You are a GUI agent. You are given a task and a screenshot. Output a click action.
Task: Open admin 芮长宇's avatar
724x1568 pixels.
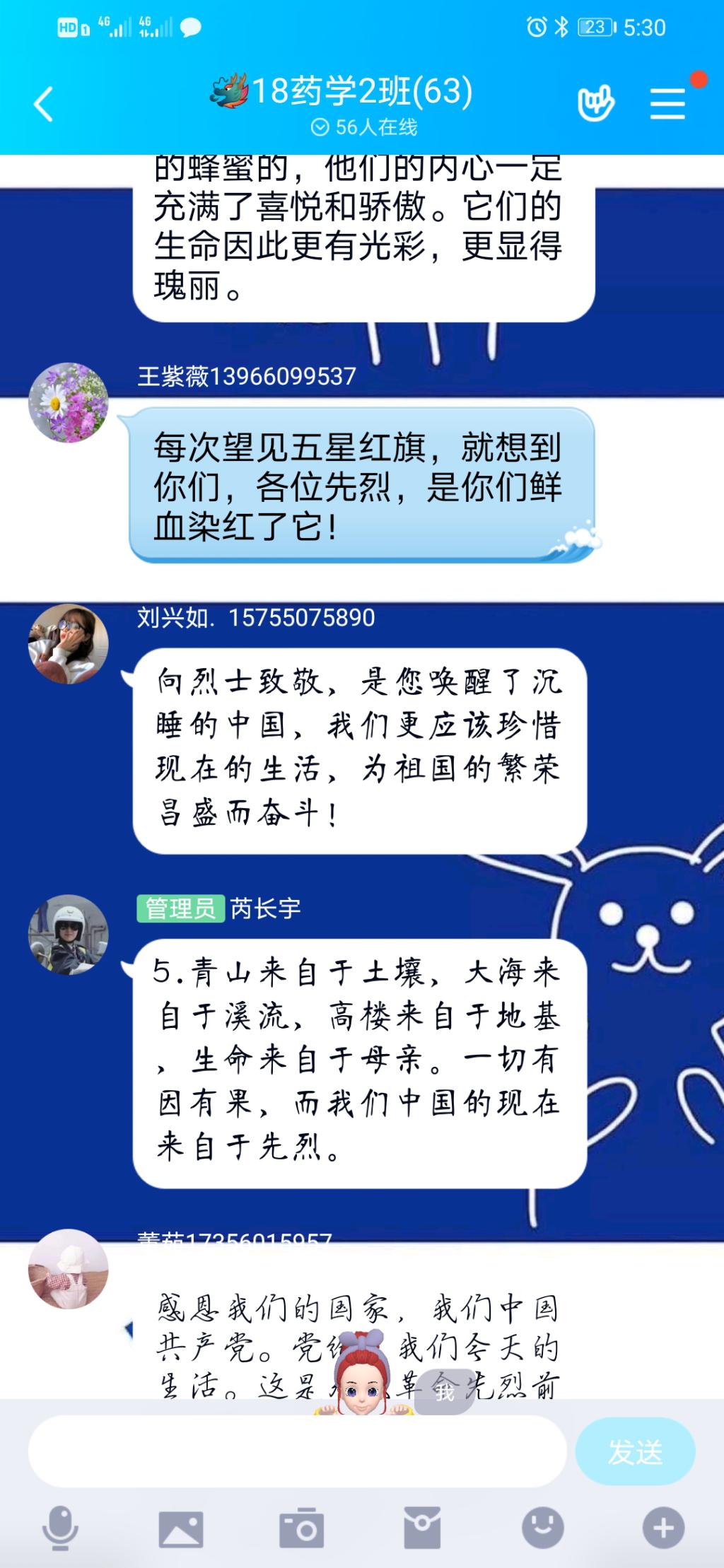pos(69,935)
